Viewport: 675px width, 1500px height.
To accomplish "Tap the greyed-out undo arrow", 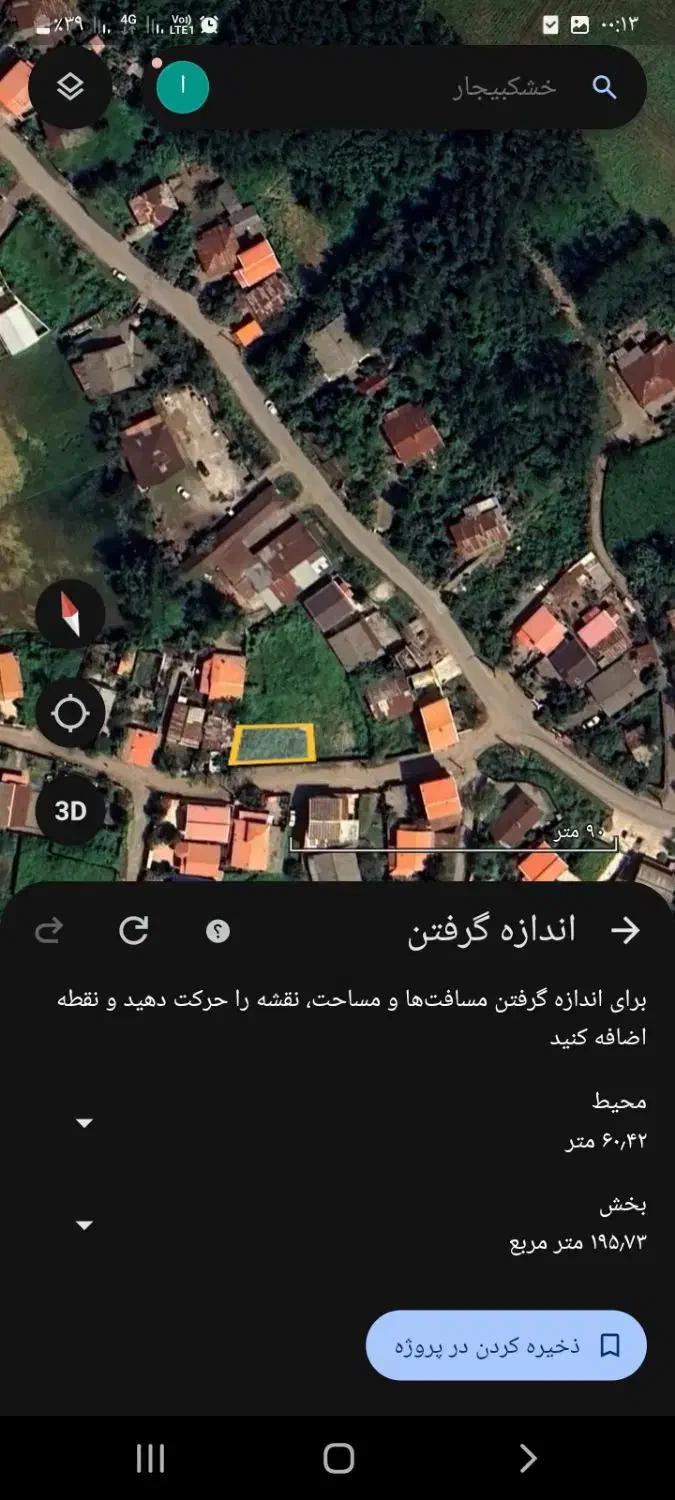I will click(48, 932).
